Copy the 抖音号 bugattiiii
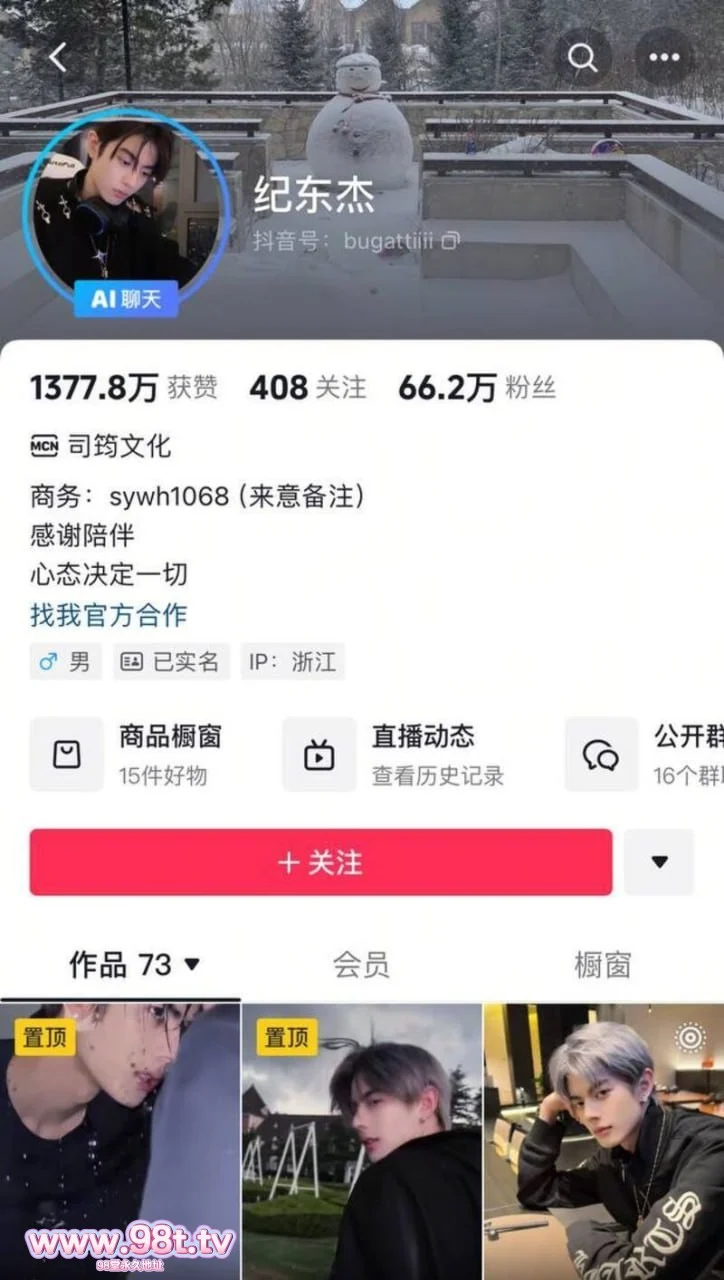Image resolution: width=724 pixels, height=1280 pixels. 452,240
